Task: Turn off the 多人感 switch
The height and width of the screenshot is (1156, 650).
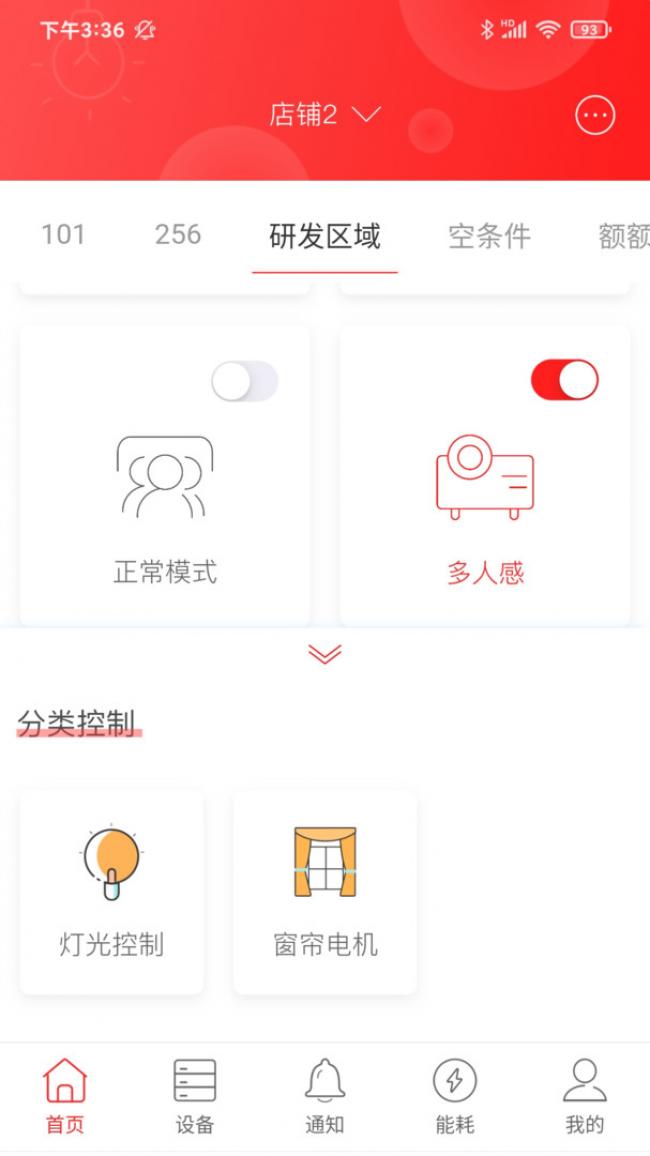Action: tap(564, 381)
